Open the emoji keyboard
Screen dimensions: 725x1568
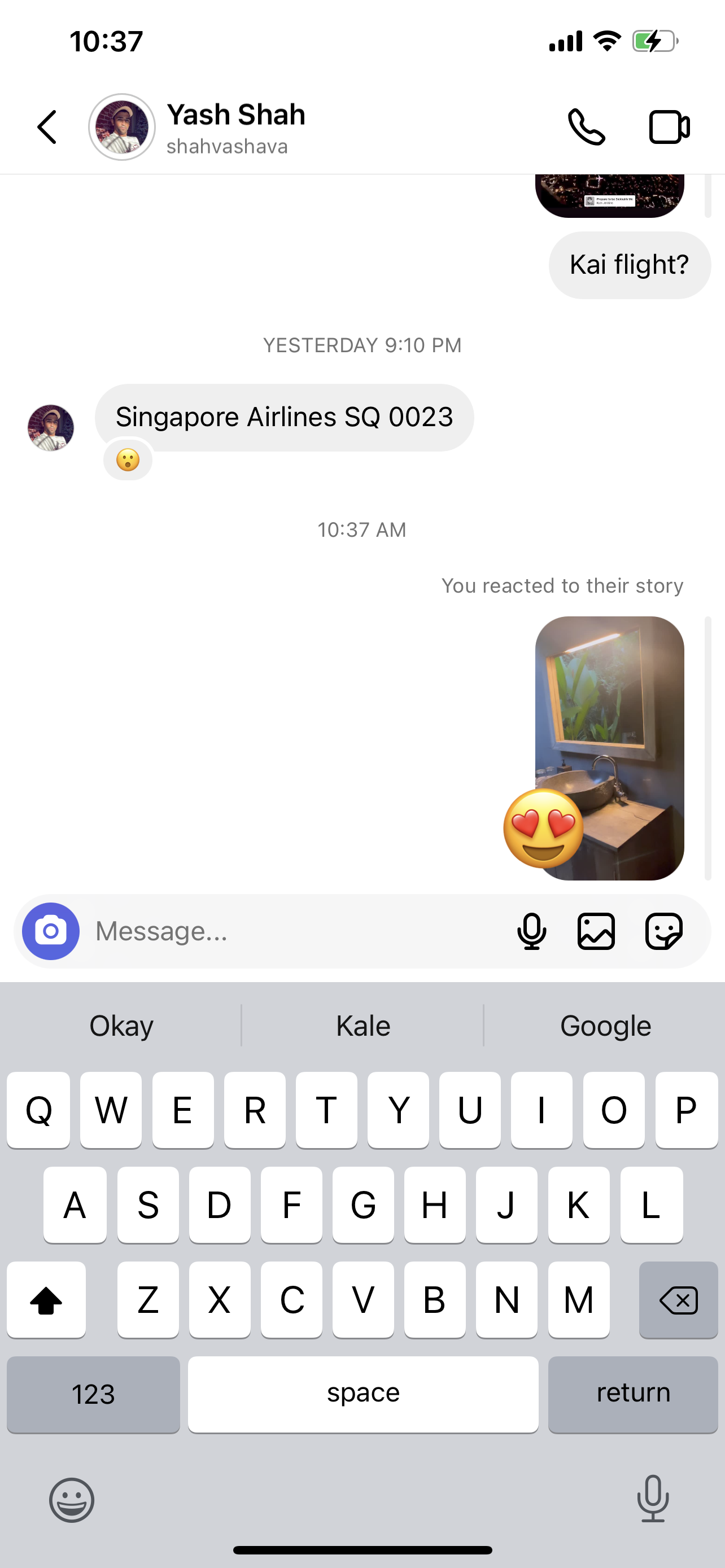click(x=72, y=1500)
